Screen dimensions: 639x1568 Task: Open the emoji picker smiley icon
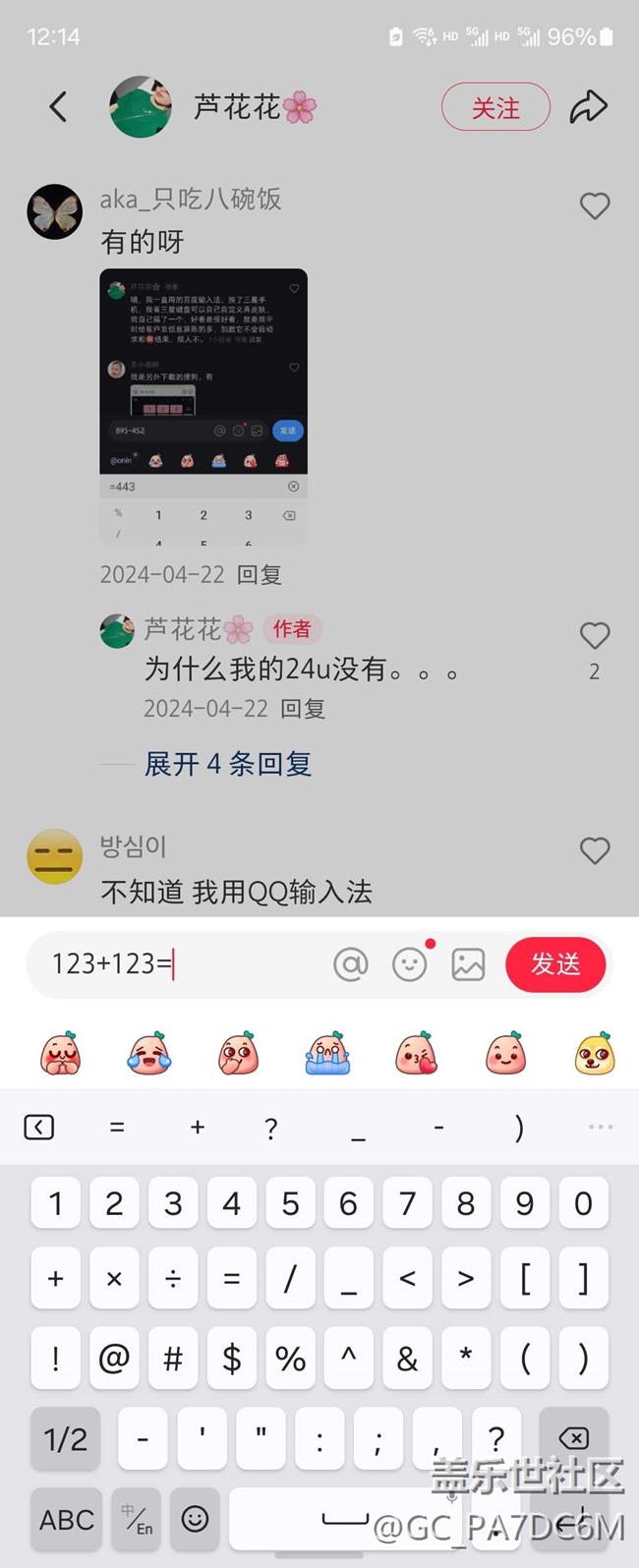409,964
